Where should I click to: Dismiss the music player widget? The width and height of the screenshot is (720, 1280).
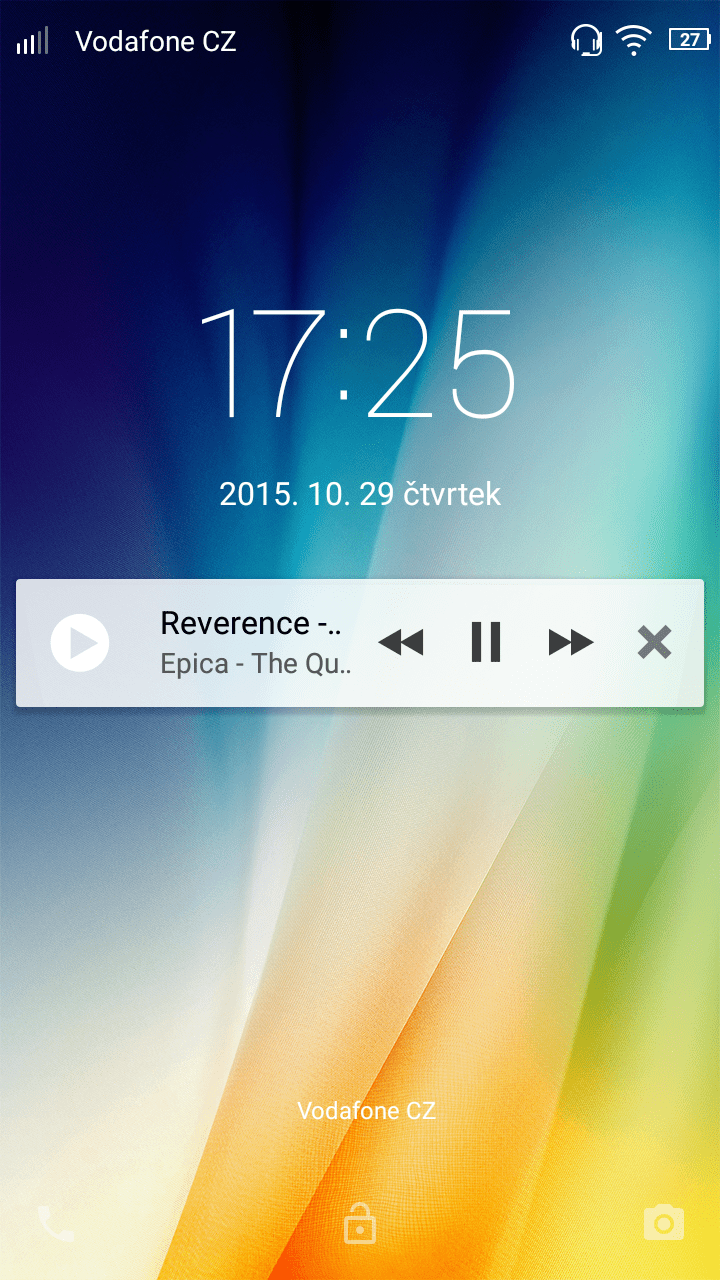pyautogui.click(x=654, y=642)
